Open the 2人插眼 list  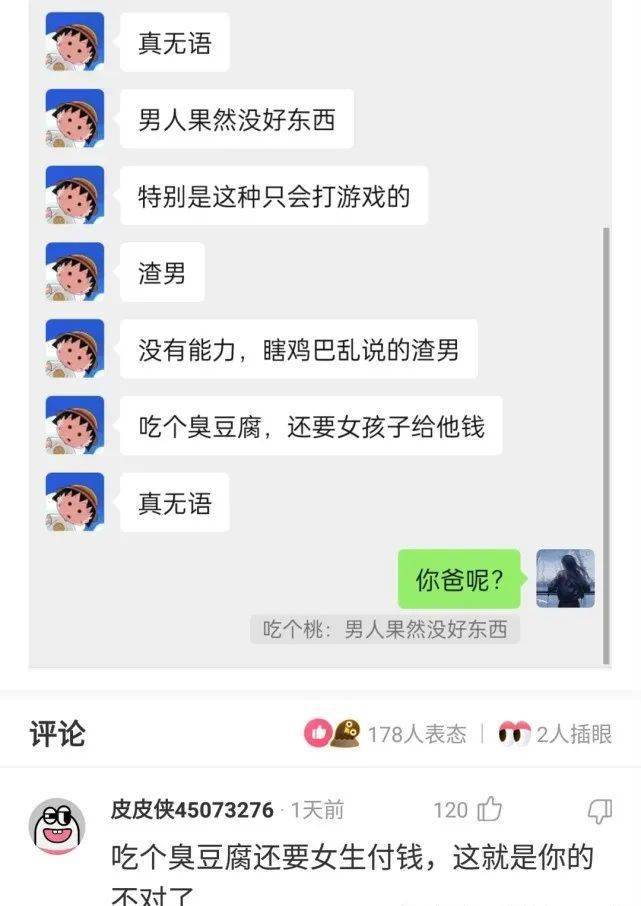(x=555, y=734)
